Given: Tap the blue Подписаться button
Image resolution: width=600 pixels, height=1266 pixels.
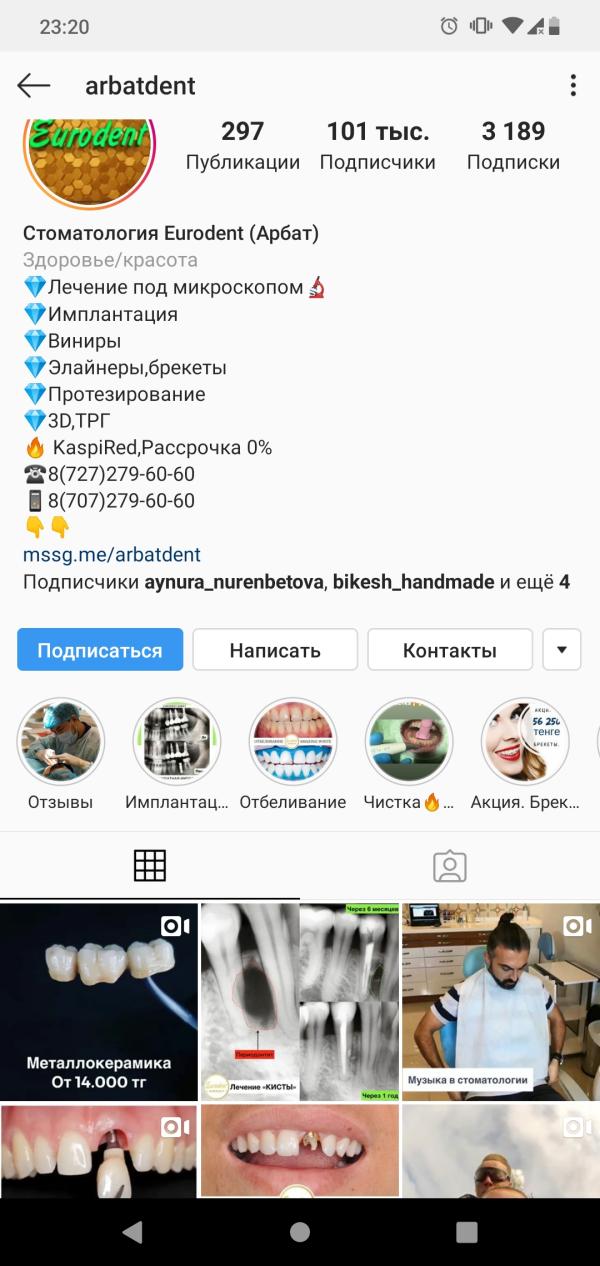Looking at the screenshot, I should coord(100,650).
